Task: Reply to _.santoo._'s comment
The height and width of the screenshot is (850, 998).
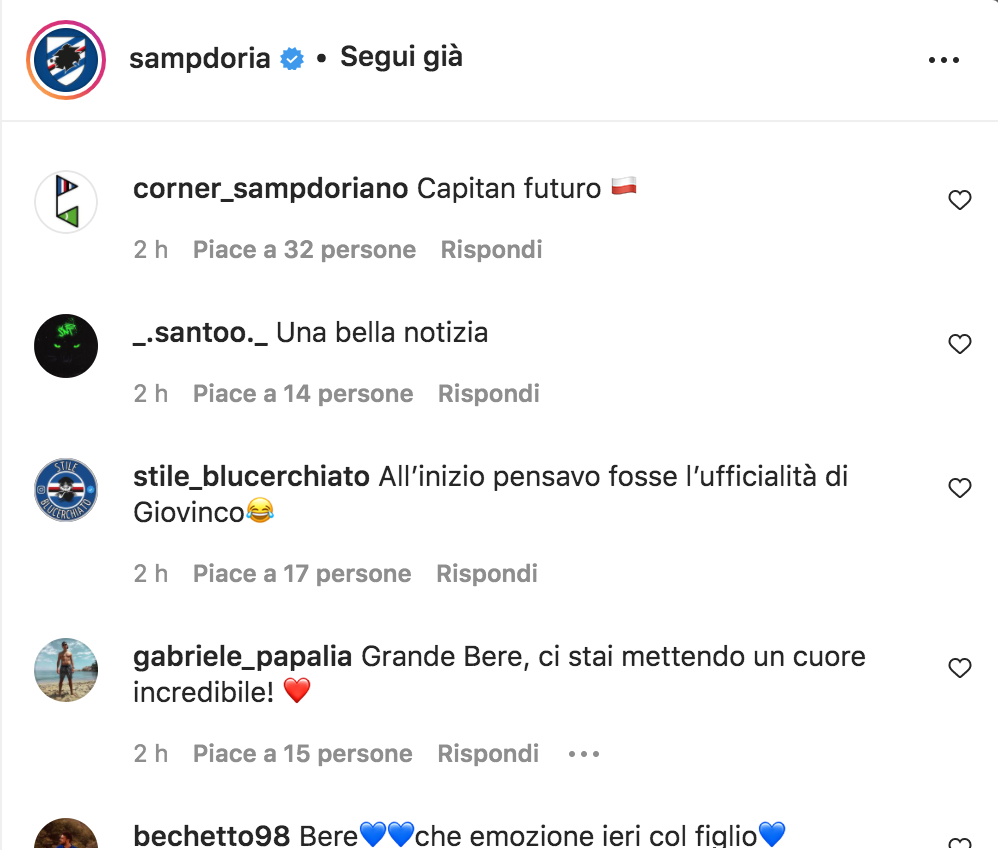Action: (488, 393)
